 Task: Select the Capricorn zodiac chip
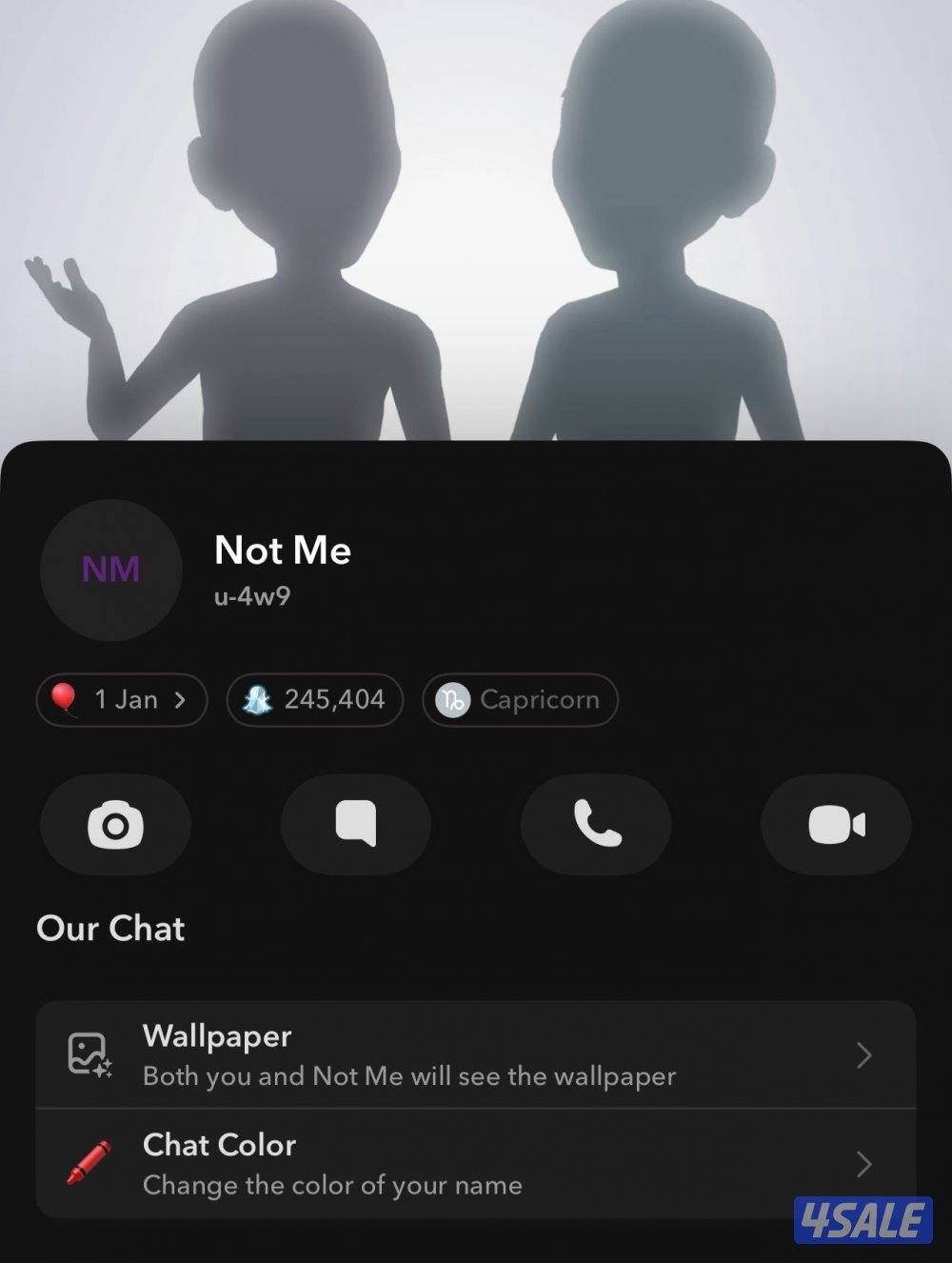coord(520,700)
